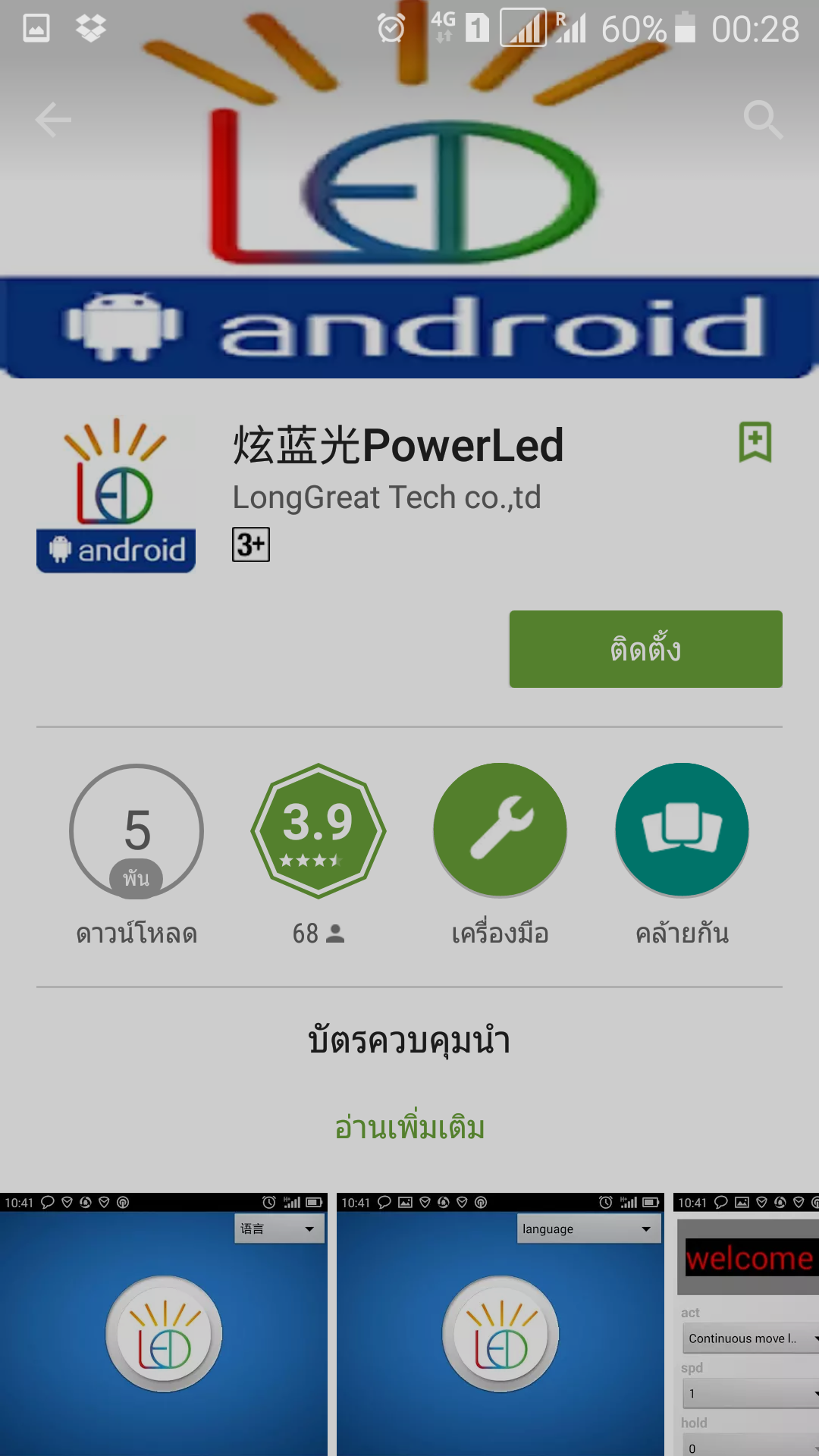
Task: Open the 3.9 star rating badge
Action: coord(318,831)
